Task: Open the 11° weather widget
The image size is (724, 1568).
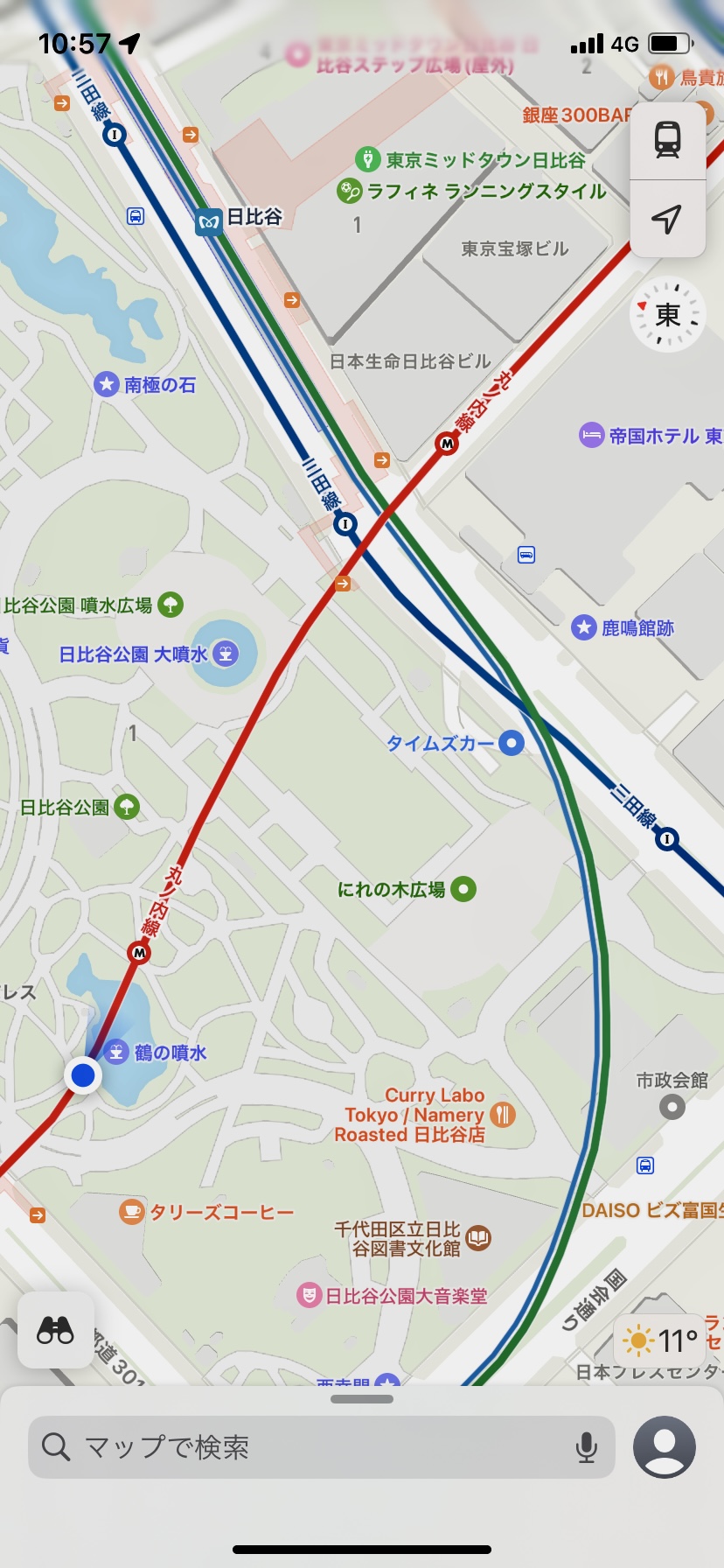Action: [661, 1340]
